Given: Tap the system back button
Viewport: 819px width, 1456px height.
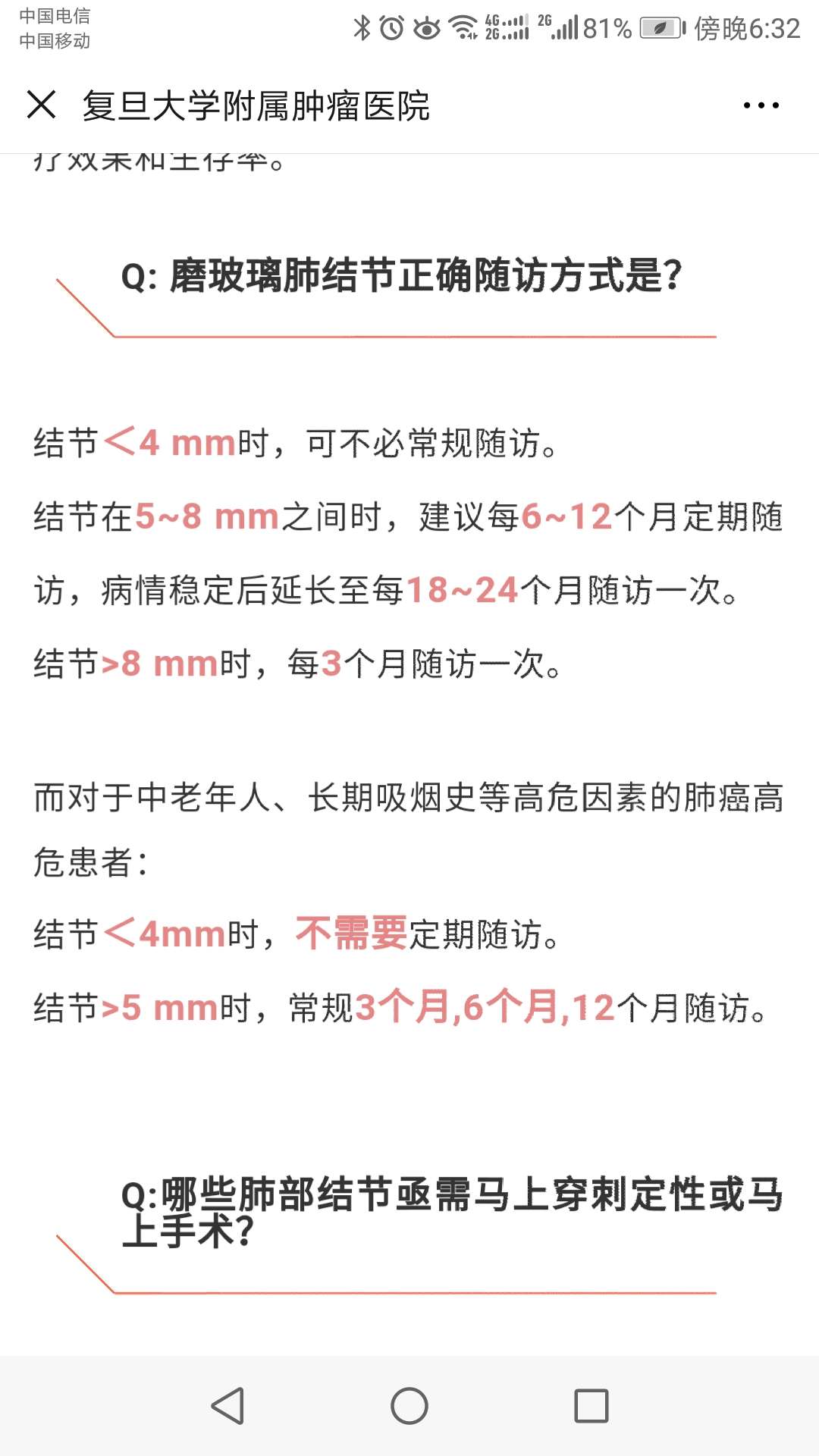Looking at the screenshot, I should [x=227, y=1406].
